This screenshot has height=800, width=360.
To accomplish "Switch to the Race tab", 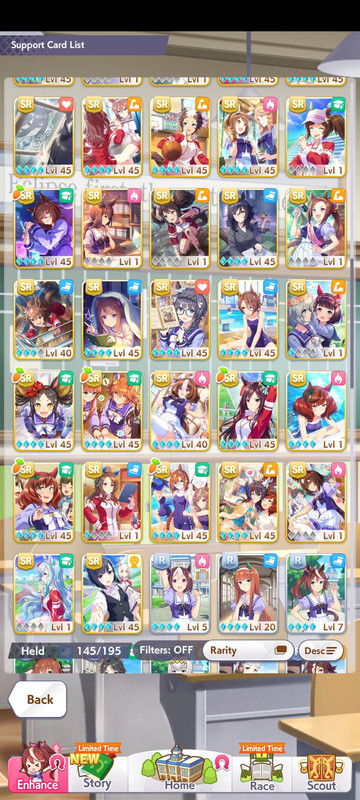I will [x=261, y=768].
